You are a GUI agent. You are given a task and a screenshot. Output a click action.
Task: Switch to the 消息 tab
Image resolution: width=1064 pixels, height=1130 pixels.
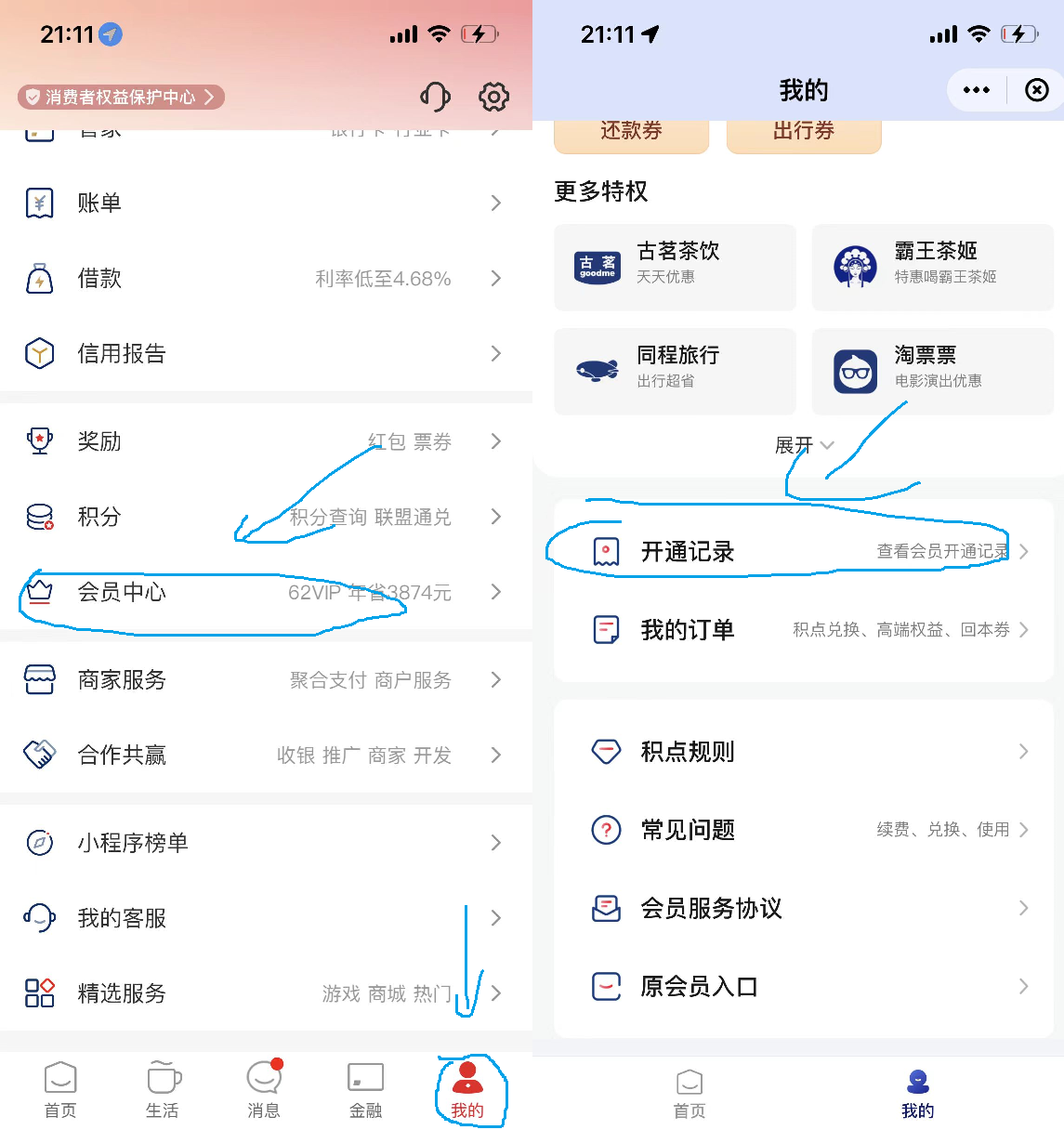pos(264,1089)
